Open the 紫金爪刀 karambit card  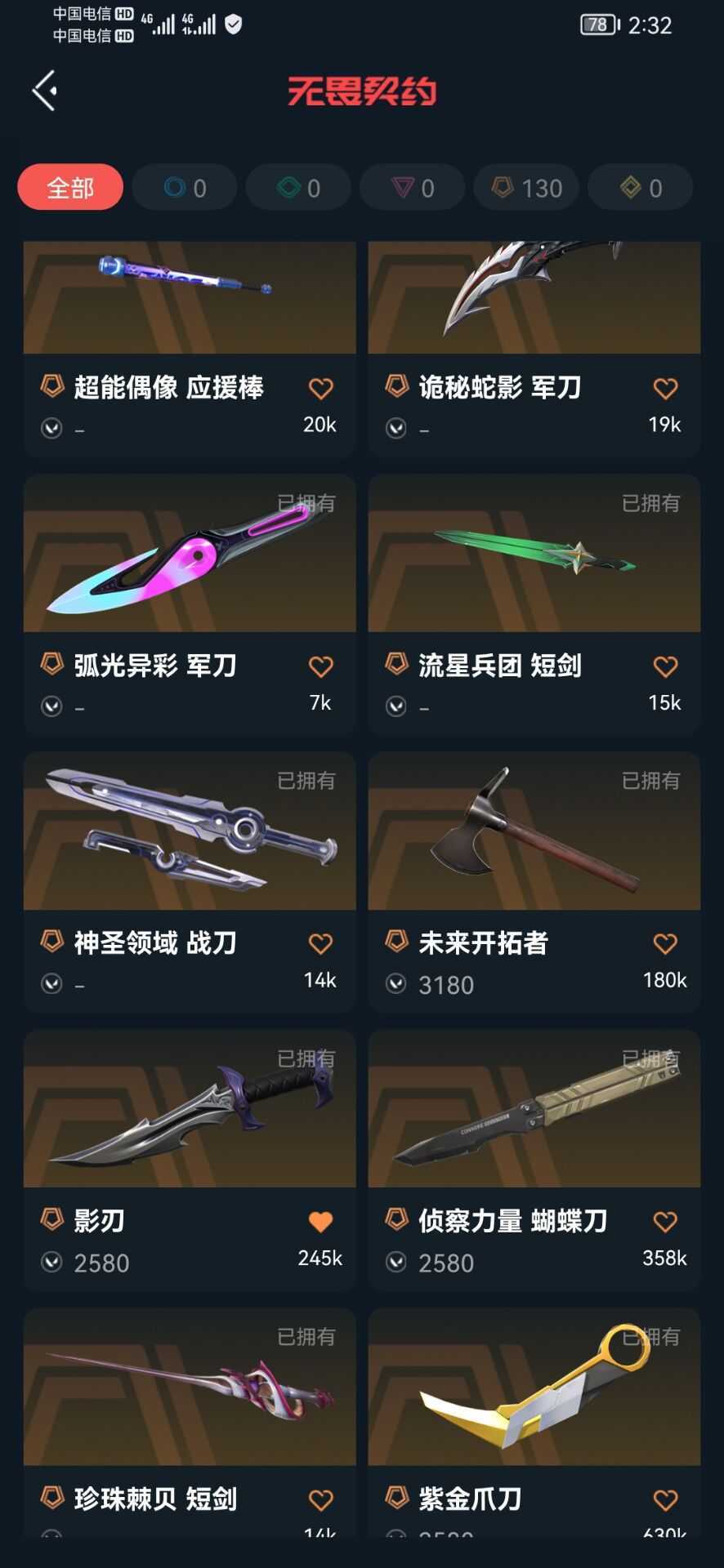[534, 1422]
